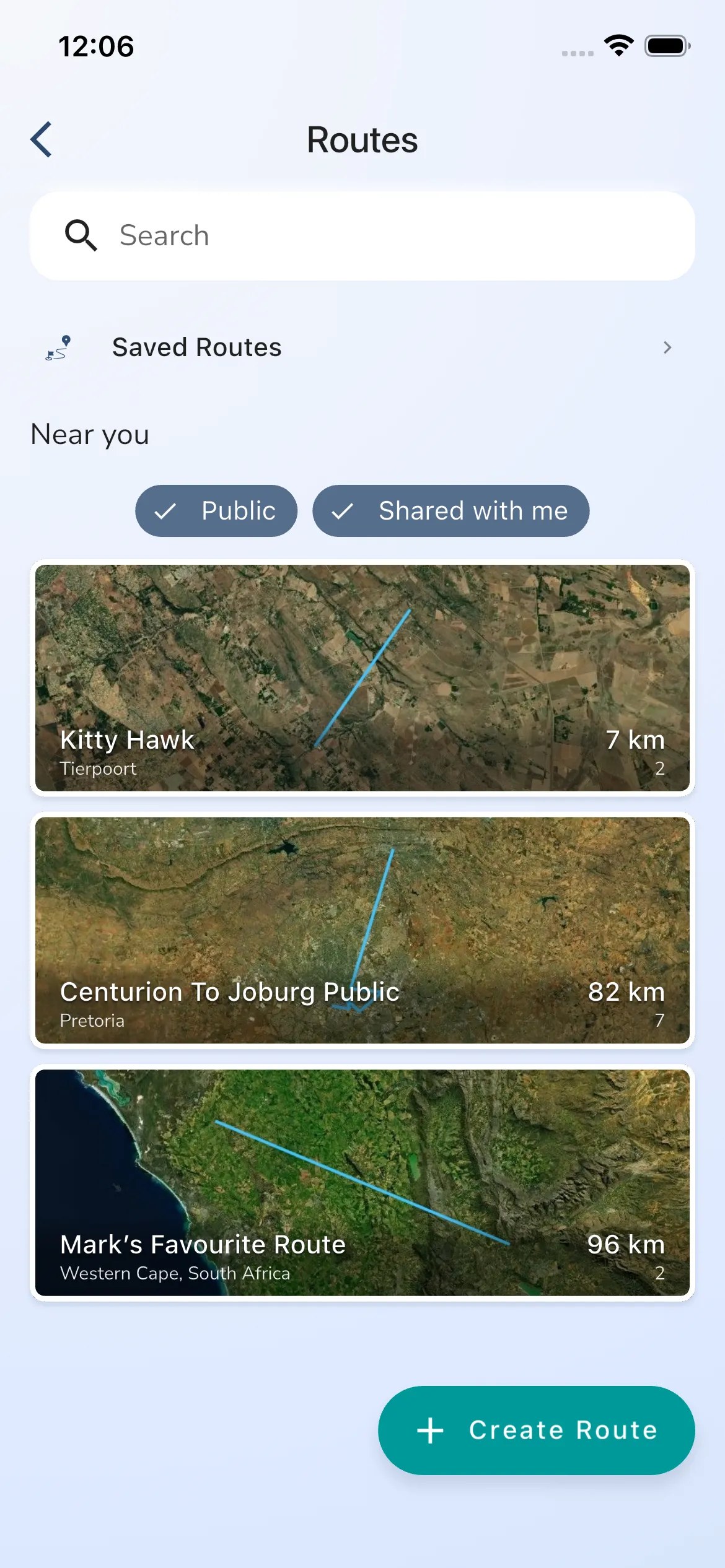The width and height of the screenshot is (725, 1568).
Task: Click the Saved Routes map pin icon
Action: [x=58, y=347]
